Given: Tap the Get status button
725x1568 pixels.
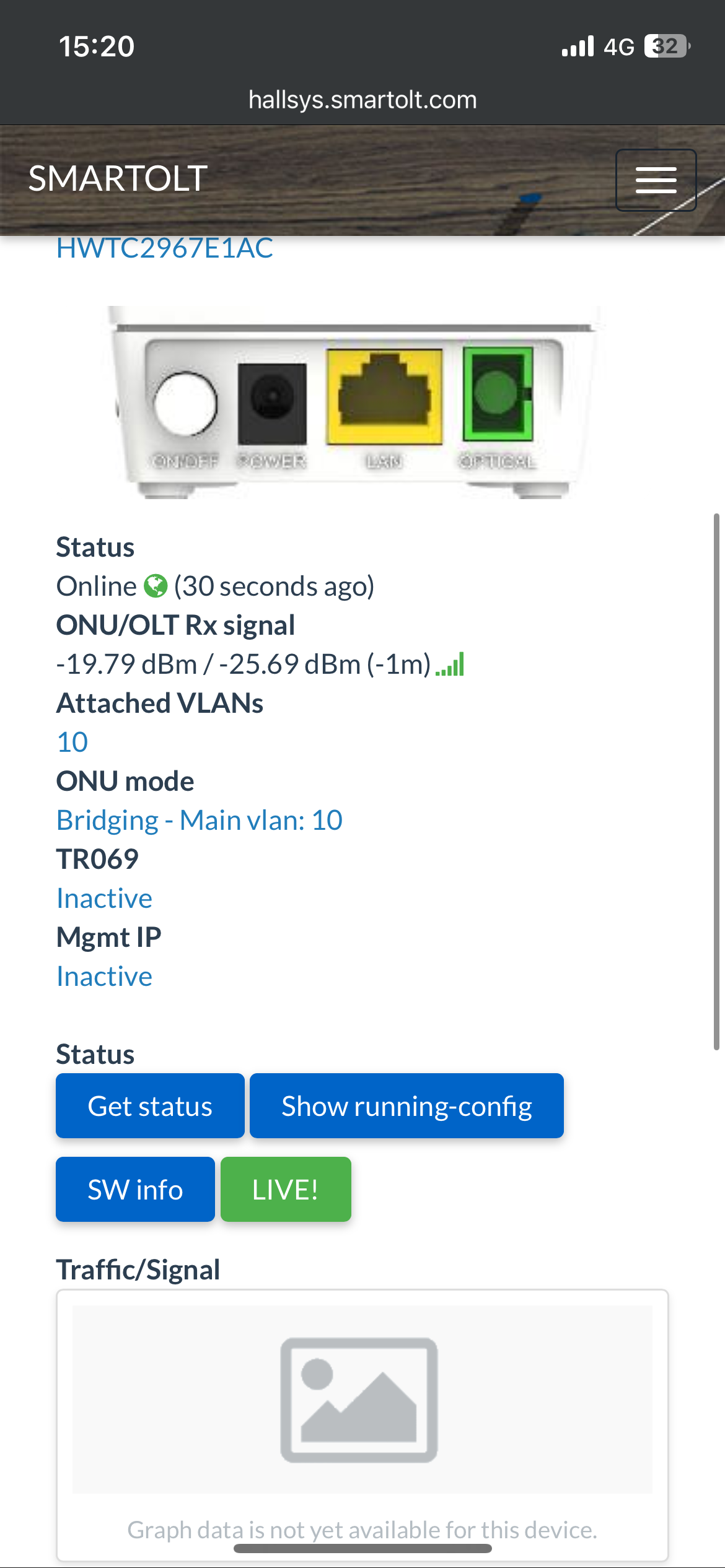Looking at the screenshot, I should click(150, 1106).
